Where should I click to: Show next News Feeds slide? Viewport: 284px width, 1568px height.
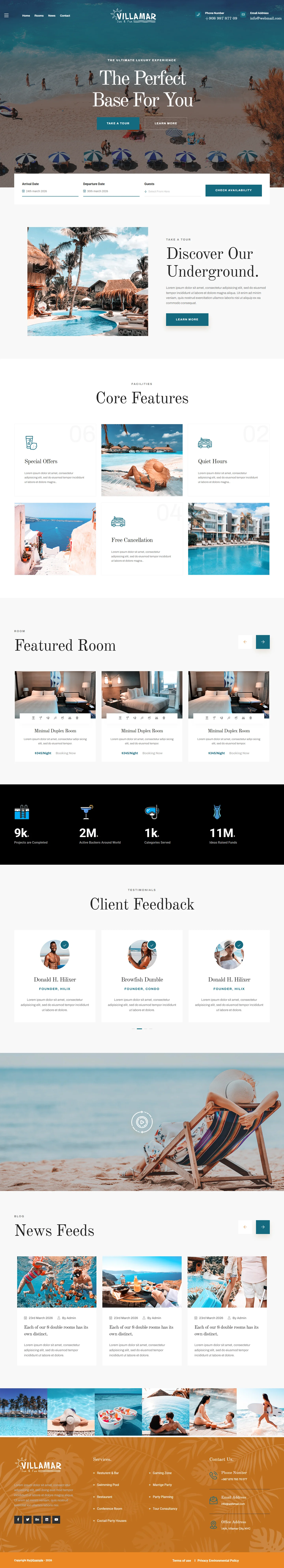coord(263,1227)
